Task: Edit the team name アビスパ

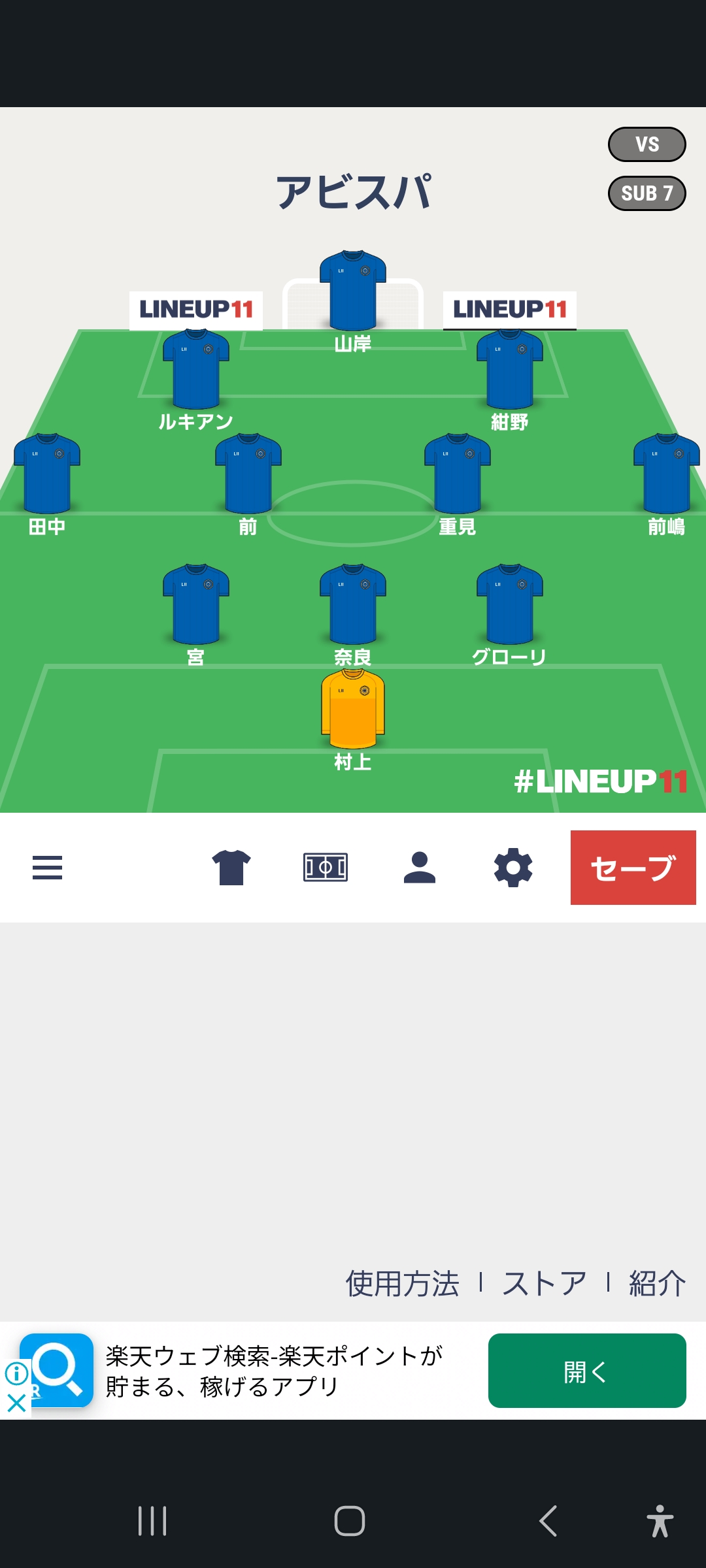Action: coord(353,192)
